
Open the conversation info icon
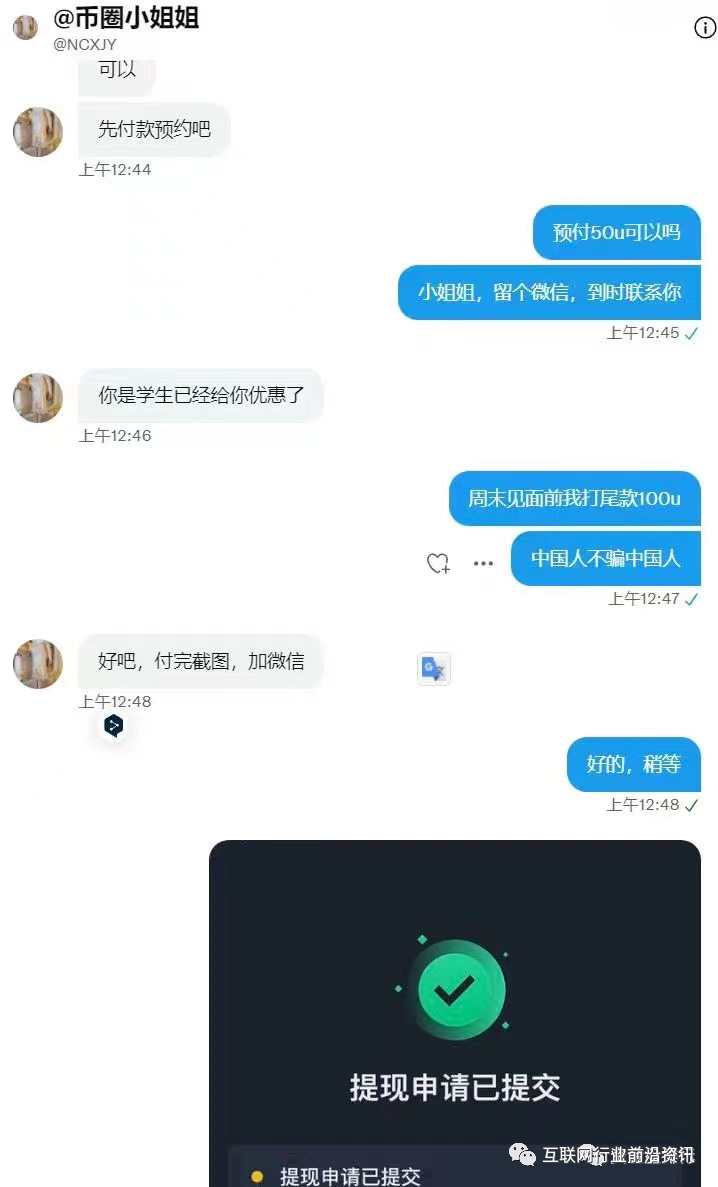[x=704, y=28]
